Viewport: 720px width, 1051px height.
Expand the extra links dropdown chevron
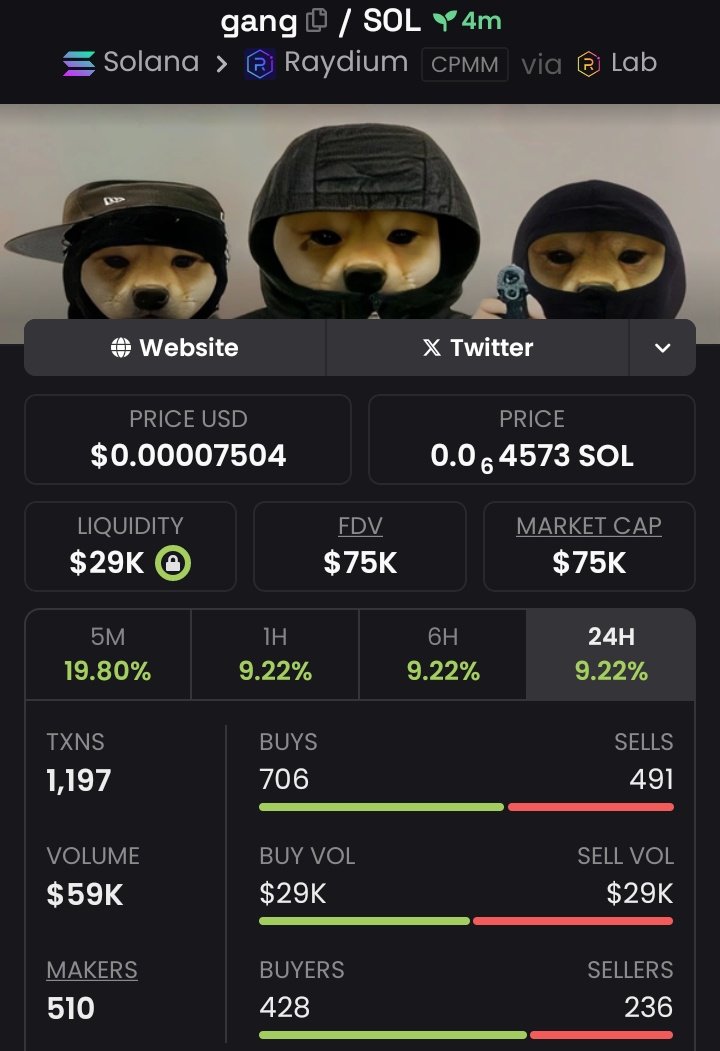click(x=662, y=348)
